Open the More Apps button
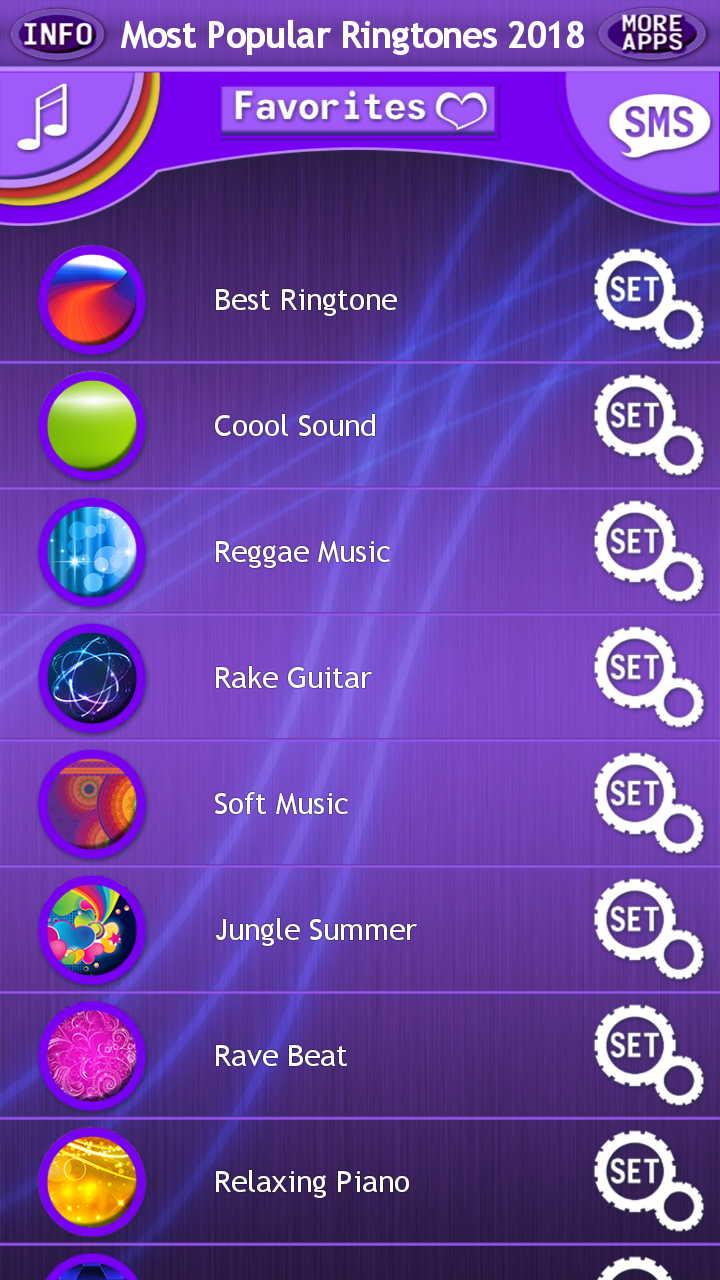720x1280 pixels. point(652,35)
